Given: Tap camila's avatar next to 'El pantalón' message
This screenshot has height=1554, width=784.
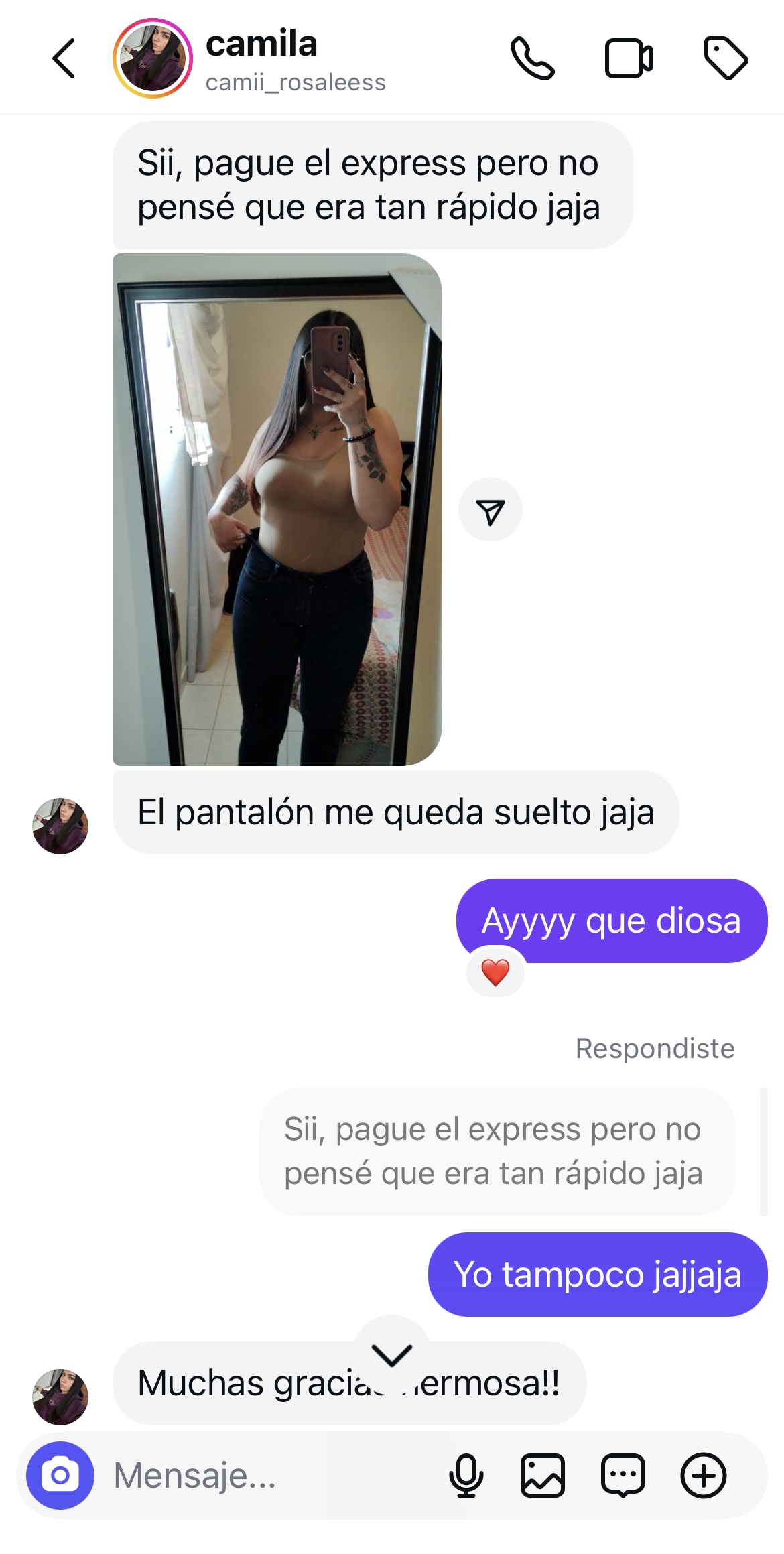Looking at the screenshot, I should (59, 826).
